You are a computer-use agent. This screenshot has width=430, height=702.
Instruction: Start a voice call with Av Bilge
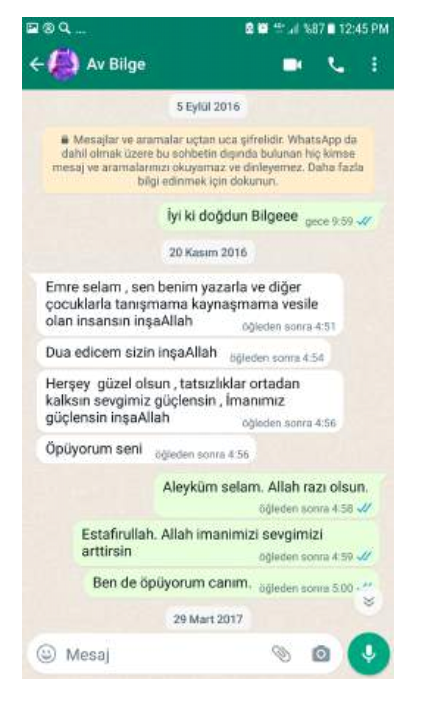click(336, 65)
